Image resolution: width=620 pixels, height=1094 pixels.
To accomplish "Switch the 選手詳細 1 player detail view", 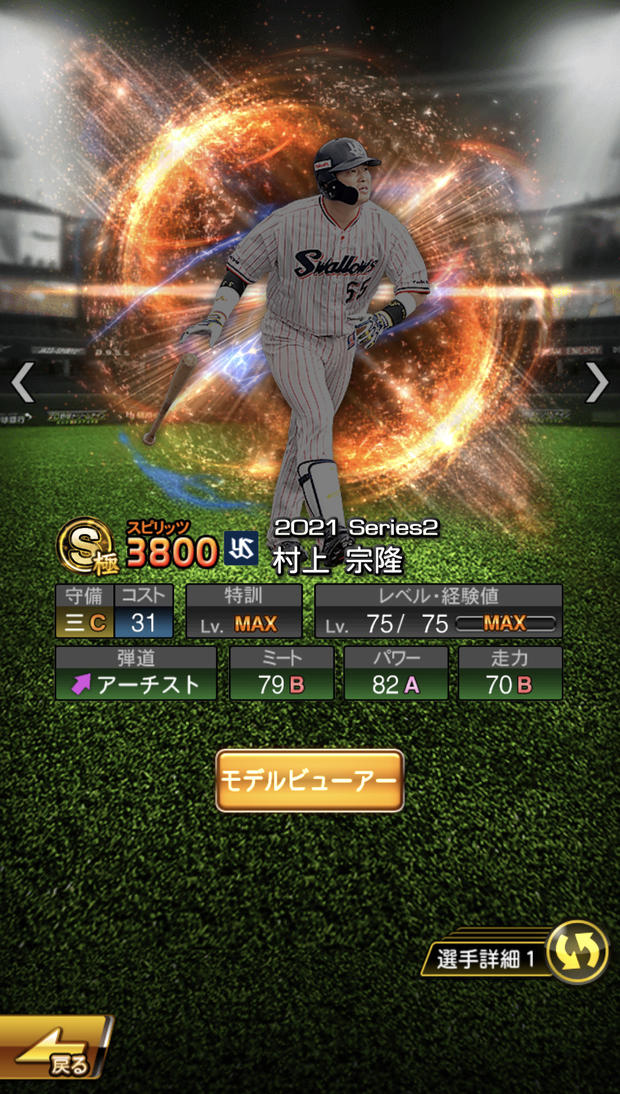I will (x=577, y=951).
